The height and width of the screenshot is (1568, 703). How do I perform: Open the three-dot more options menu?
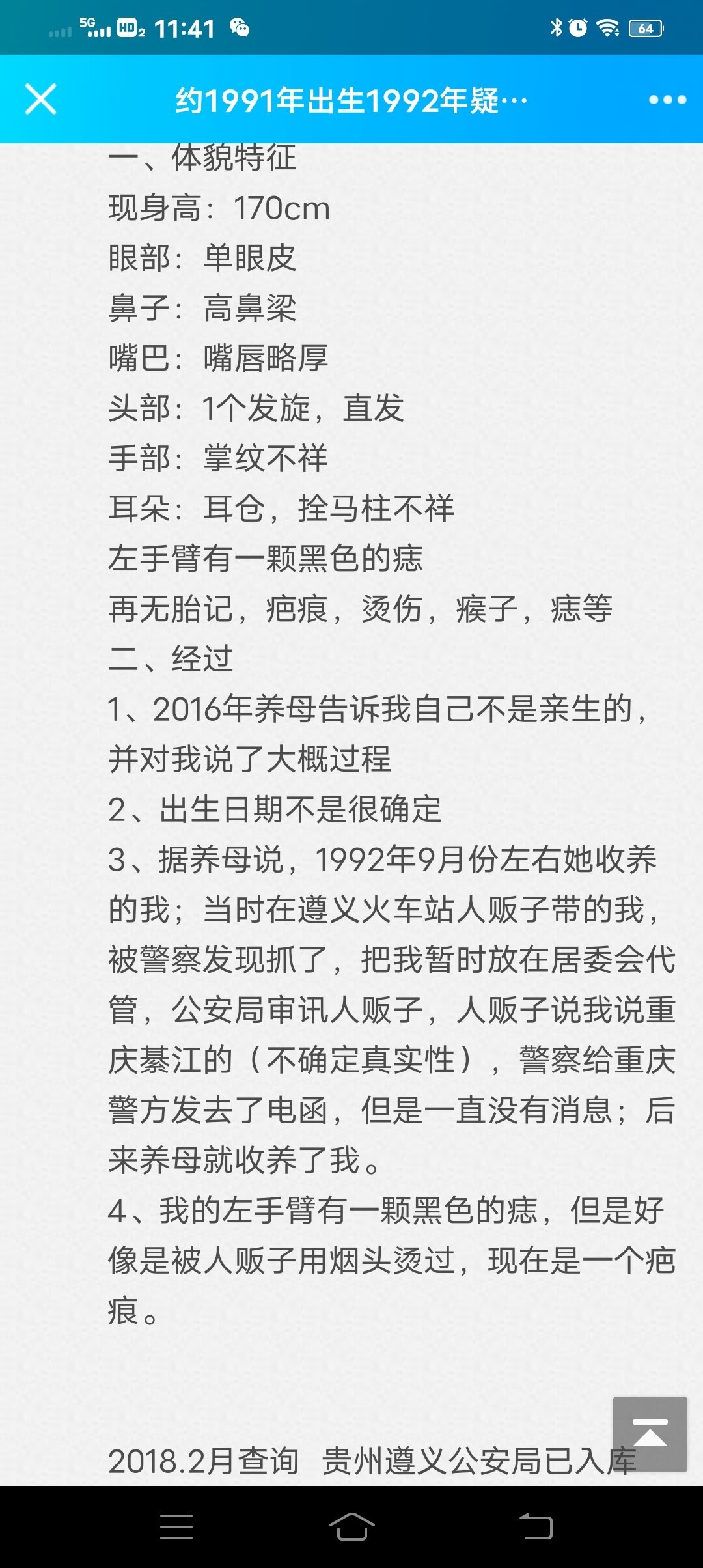coord(667,100)
